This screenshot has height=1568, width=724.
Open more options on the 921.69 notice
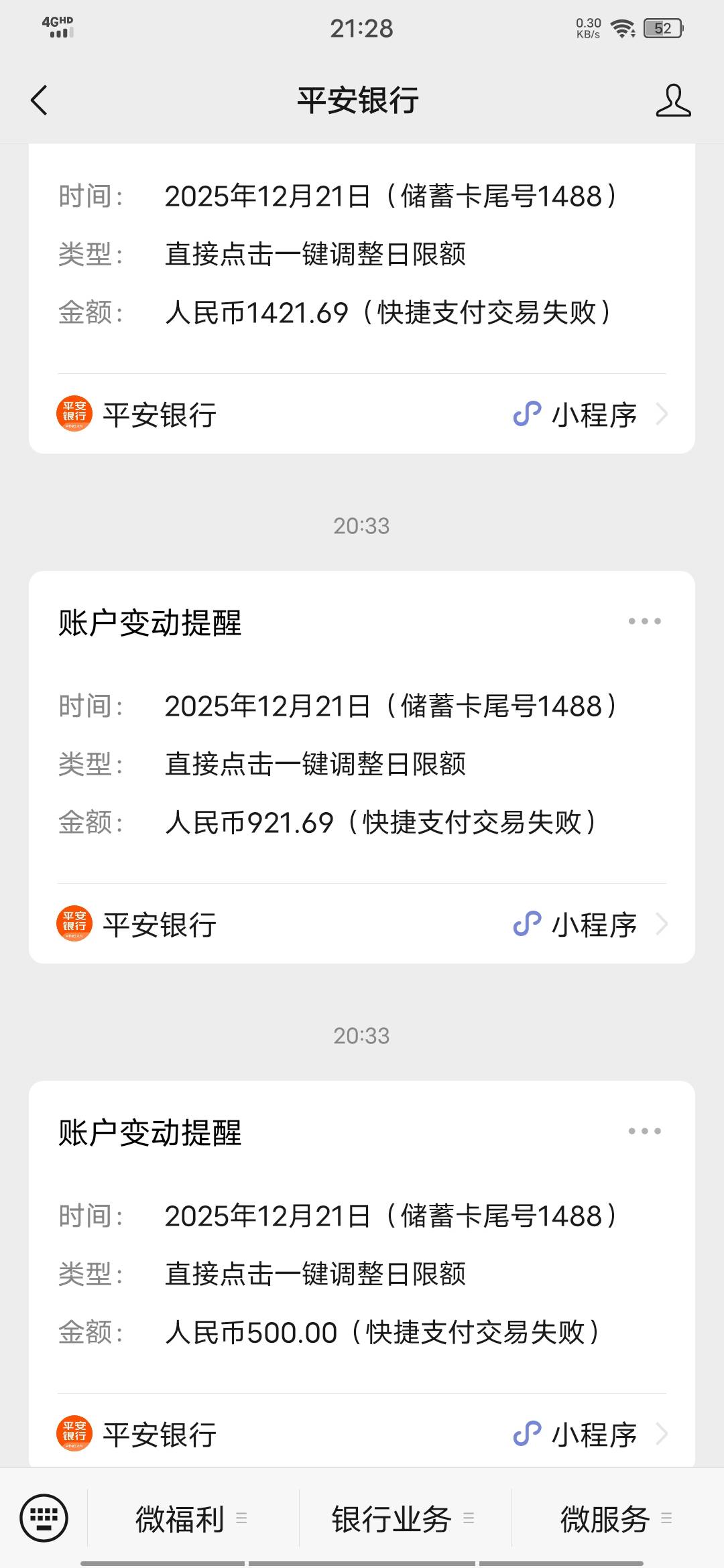[644, 621]
